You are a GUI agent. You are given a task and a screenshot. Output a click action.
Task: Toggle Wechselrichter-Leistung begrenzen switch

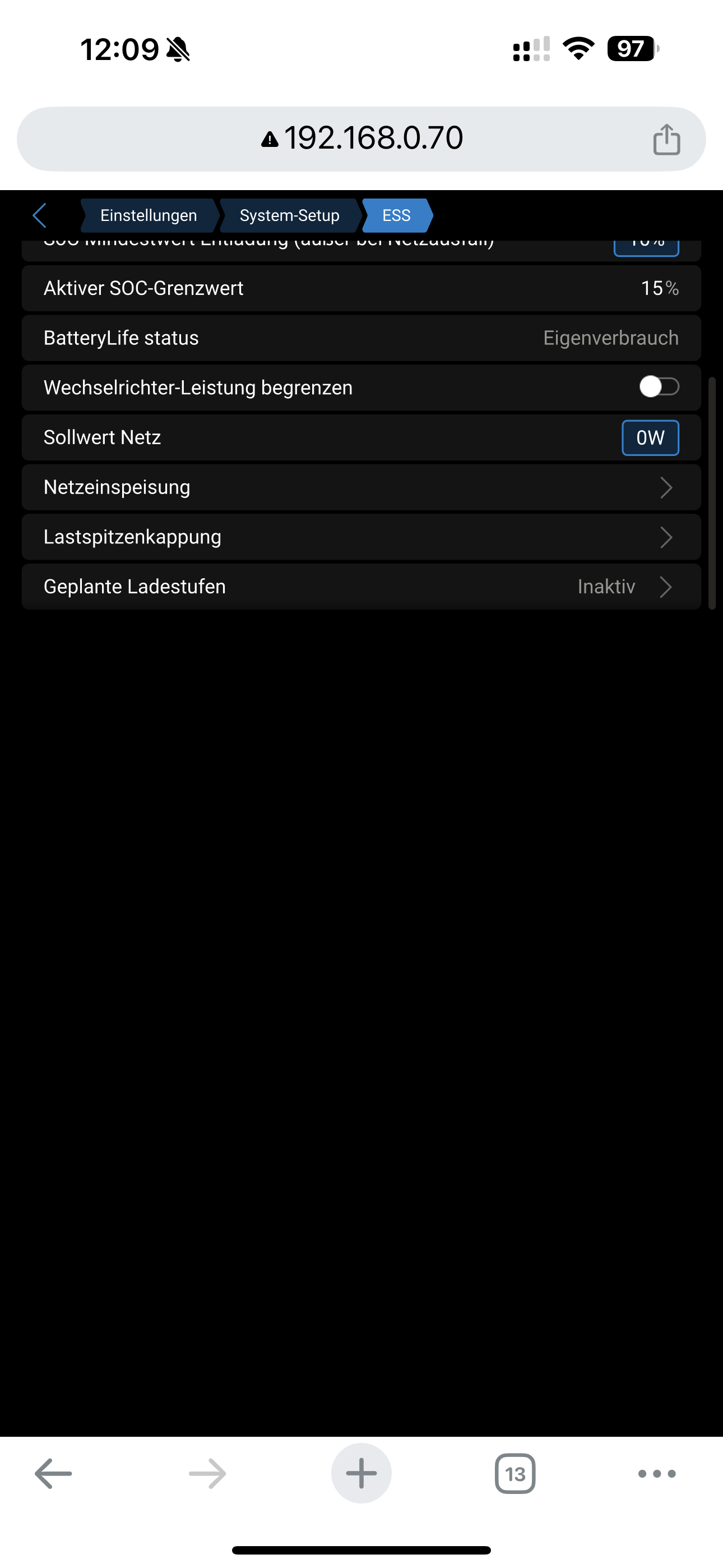point(659,387)
